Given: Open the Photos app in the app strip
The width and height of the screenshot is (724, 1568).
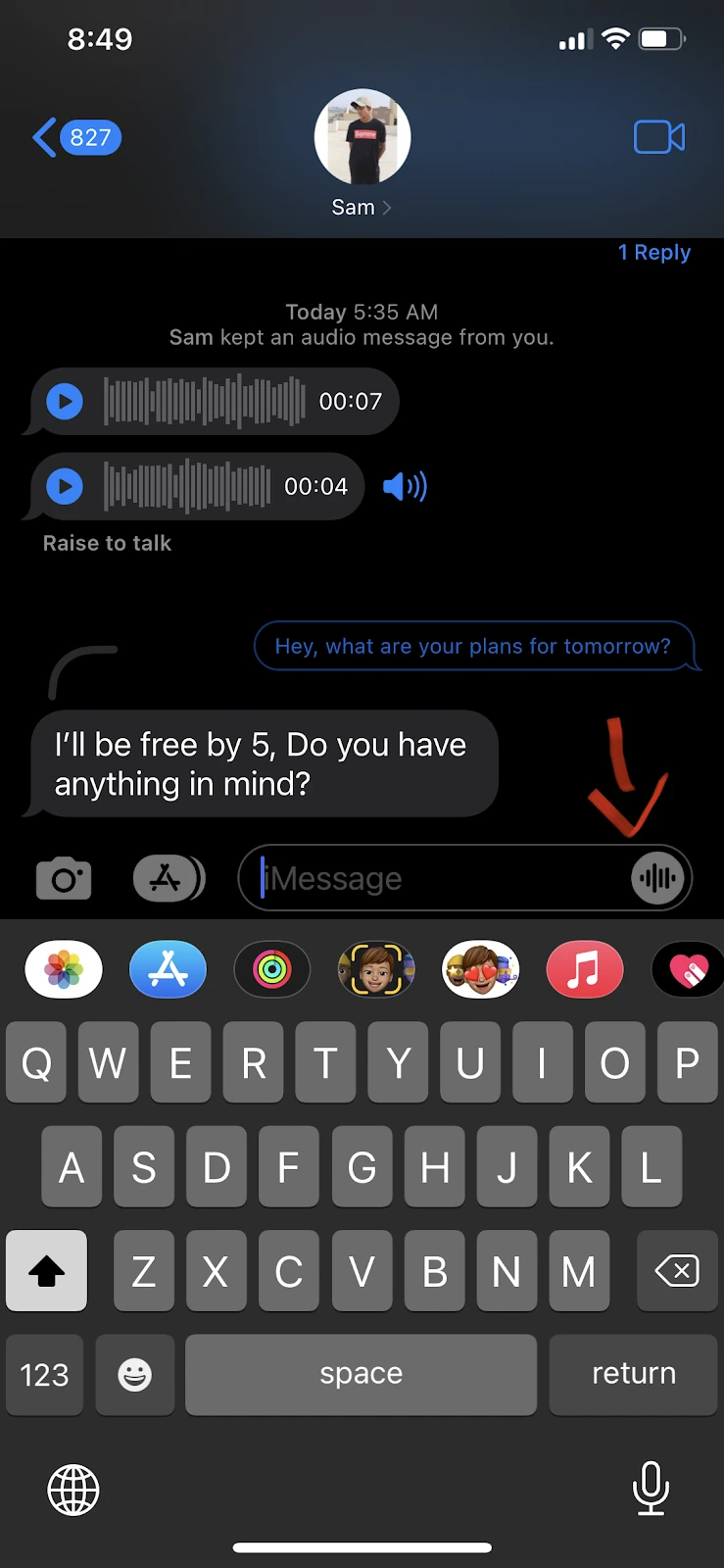Looking at the screenshot, I should 64,969.
